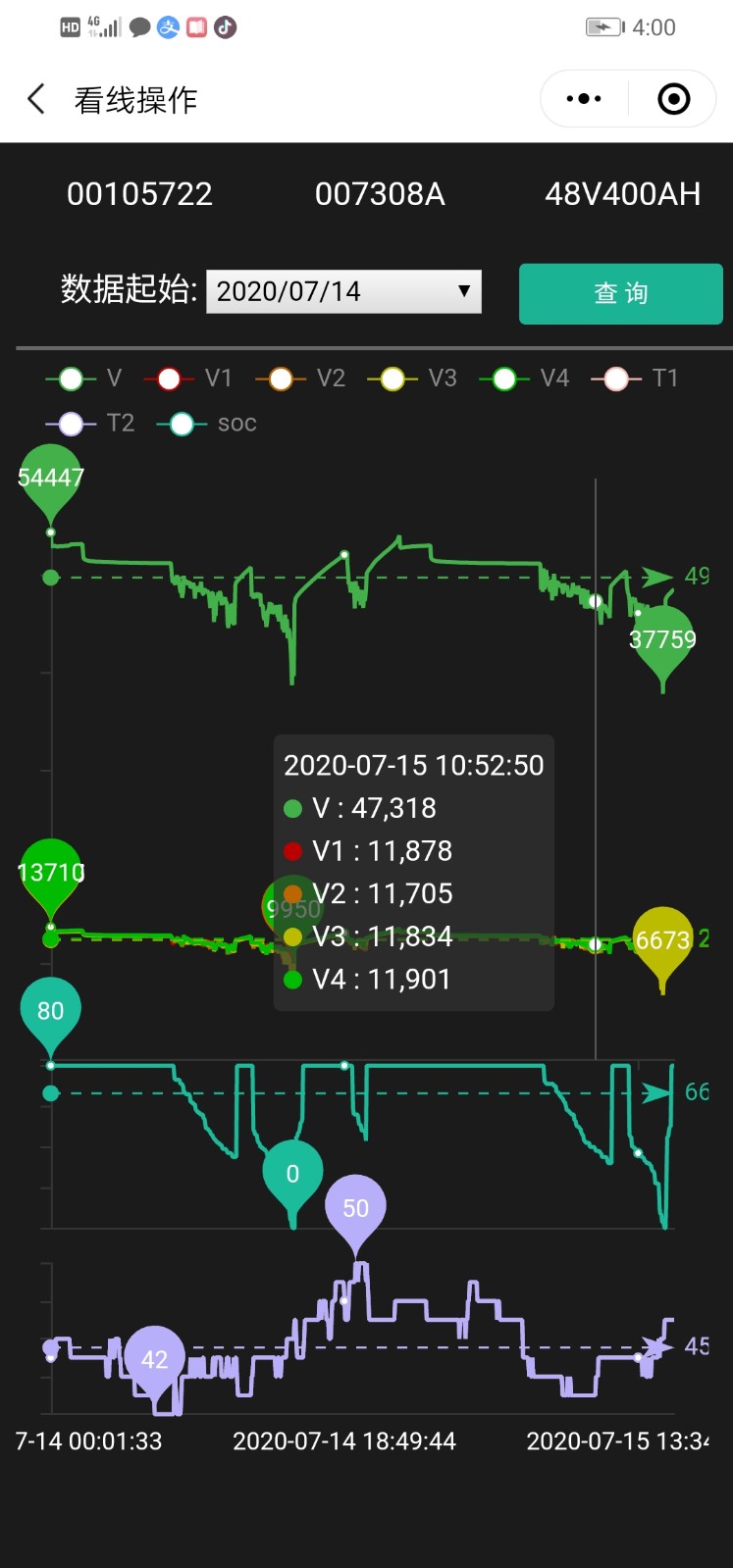Toggle the V2 series in legend
This screenshot has width=733, height=1568.
pyautogui.click(x=300, y=379)
